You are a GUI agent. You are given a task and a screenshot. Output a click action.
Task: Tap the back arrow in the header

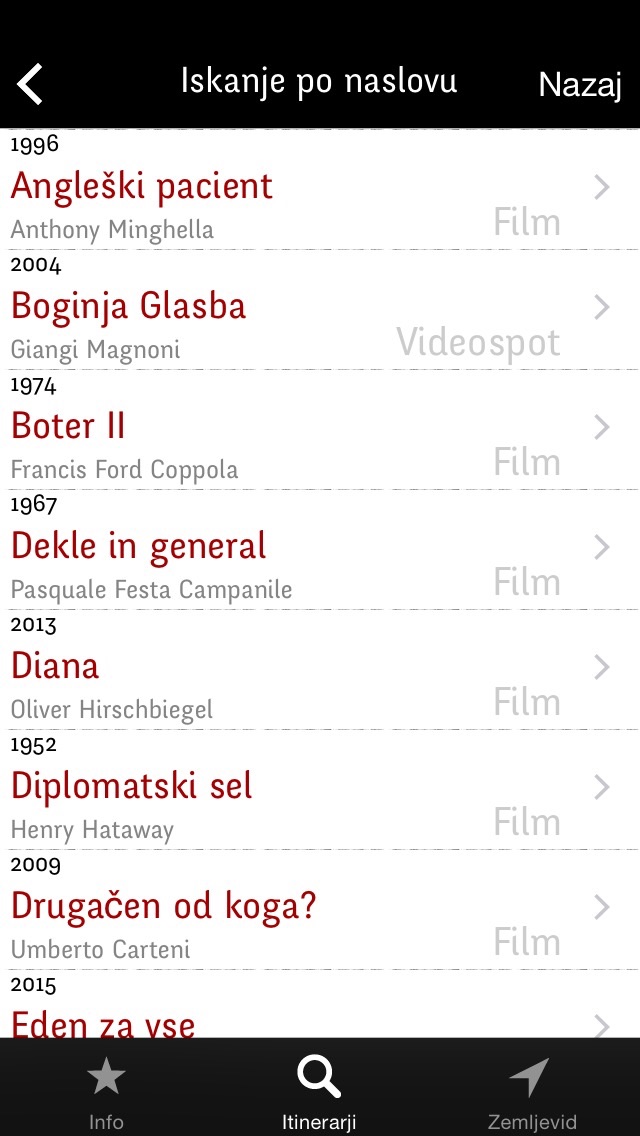30,84
